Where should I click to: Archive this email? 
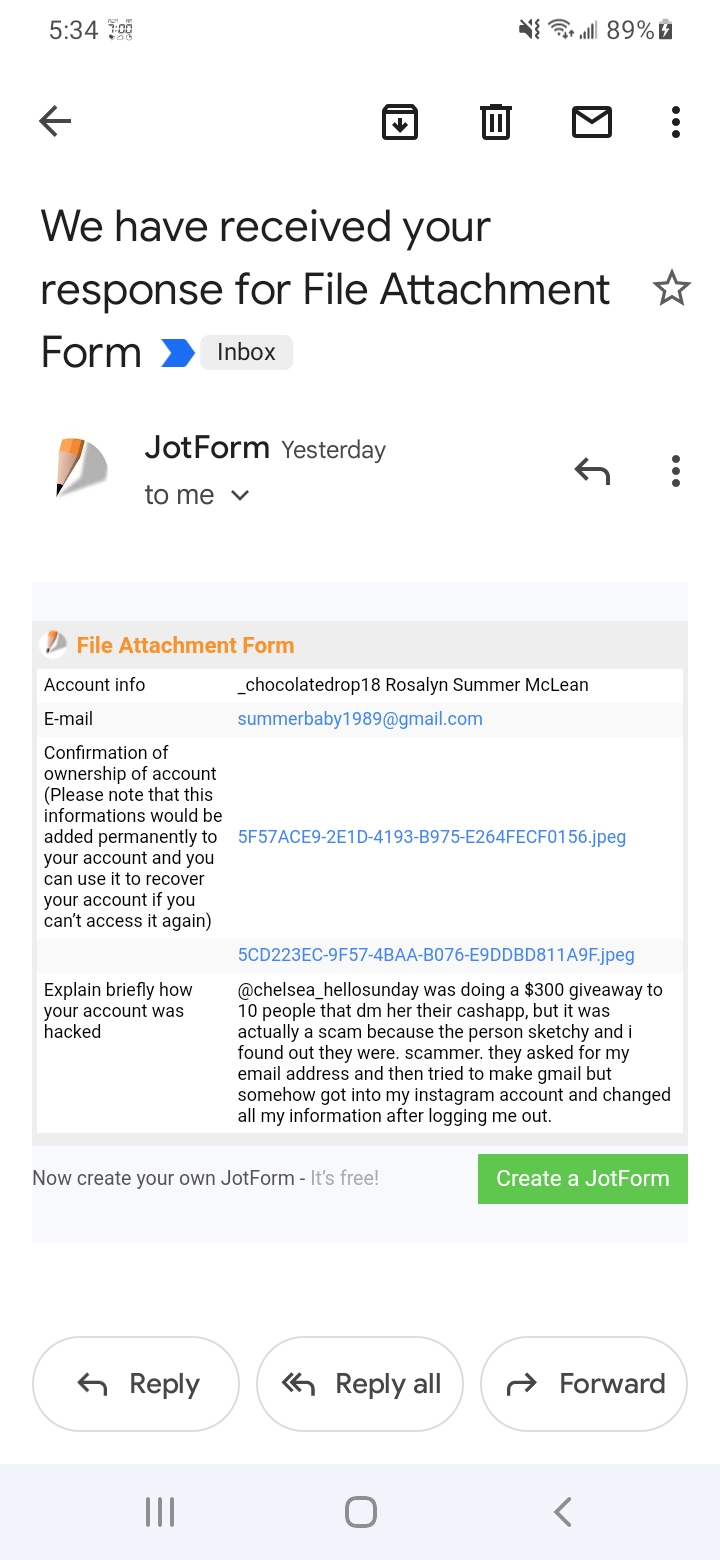click(400, 122)
